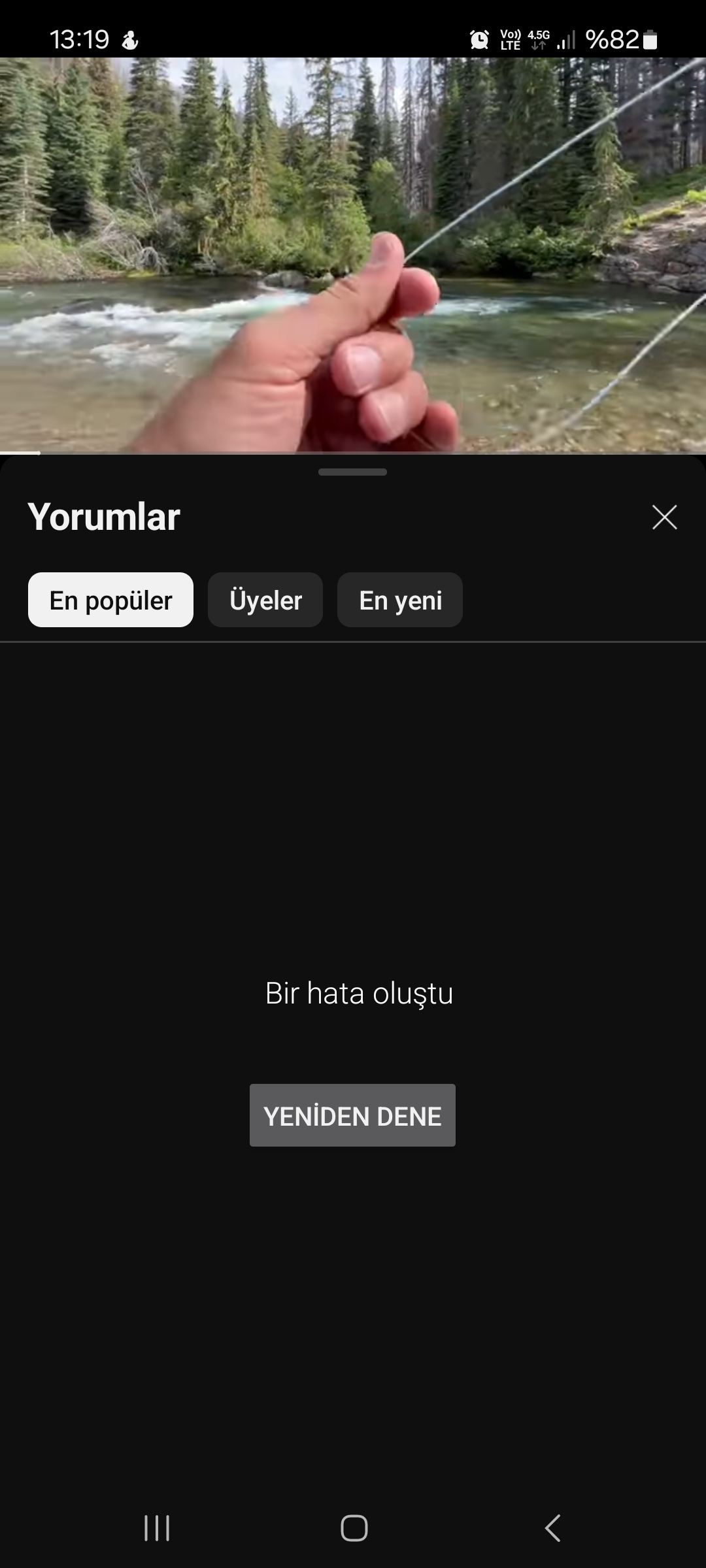The height and width of the screenshot is (1568, 706).
Task: Tap the video player above comments
Action: (x=353, y=255)
